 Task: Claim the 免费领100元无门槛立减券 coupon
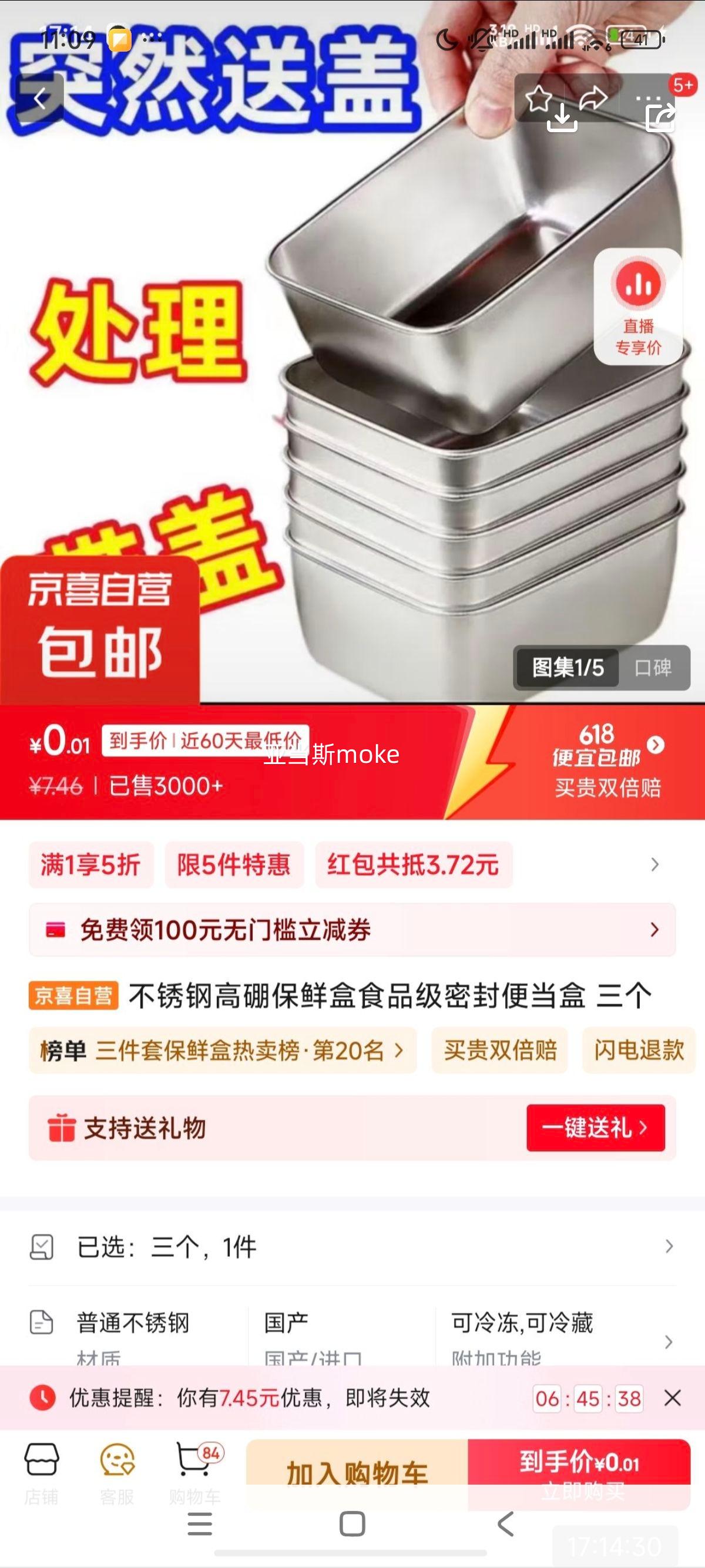point(352,930)
